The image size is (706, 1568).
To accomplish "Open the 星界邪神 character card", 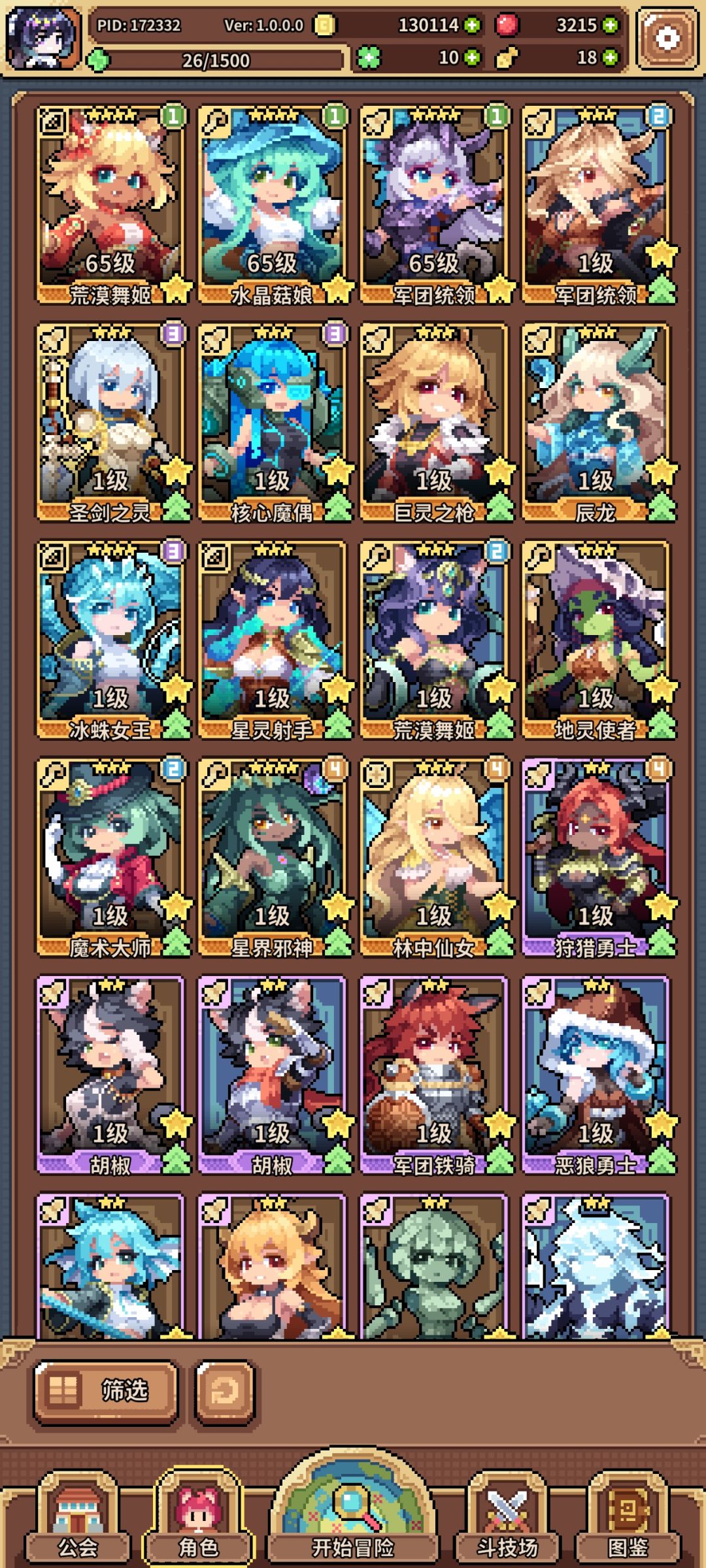I will pyautogui.click(x=273, y=858).
